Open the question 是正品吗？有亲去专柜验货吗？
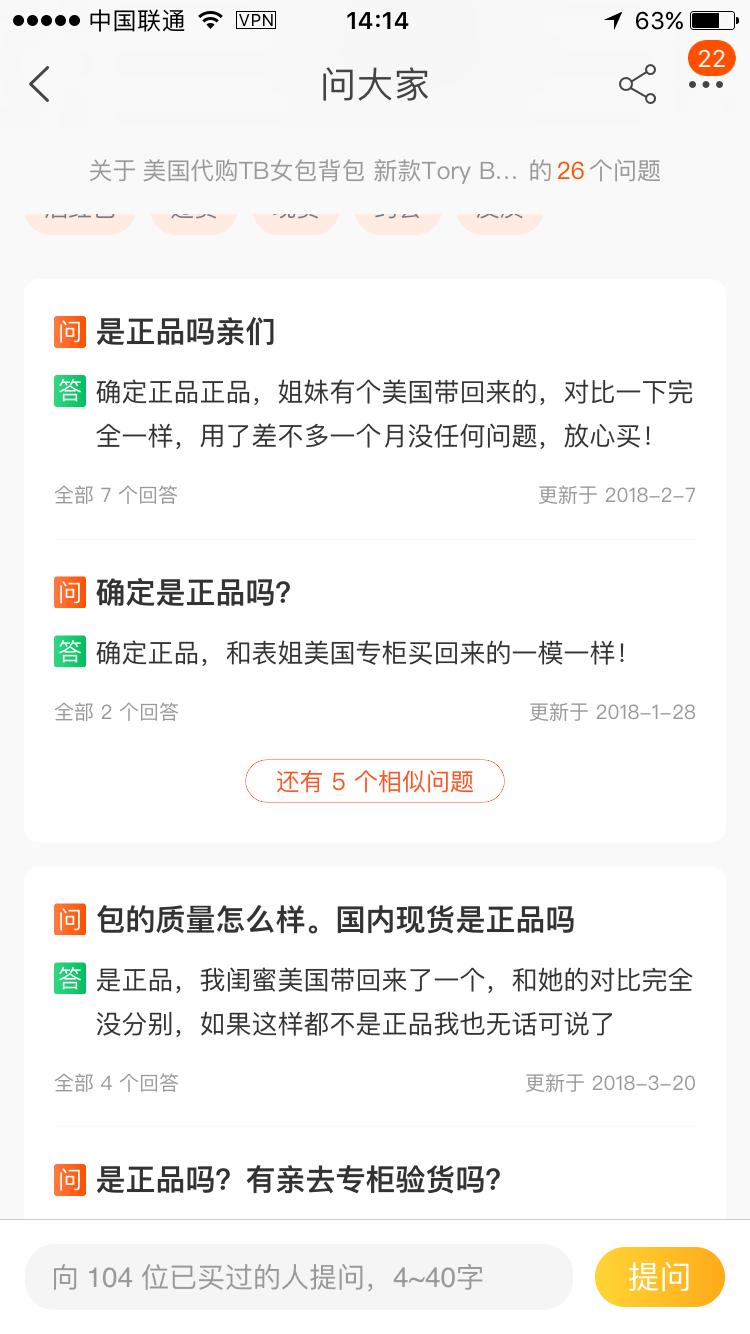This screenshot has width=750, height=1334. pos(330,1178)
